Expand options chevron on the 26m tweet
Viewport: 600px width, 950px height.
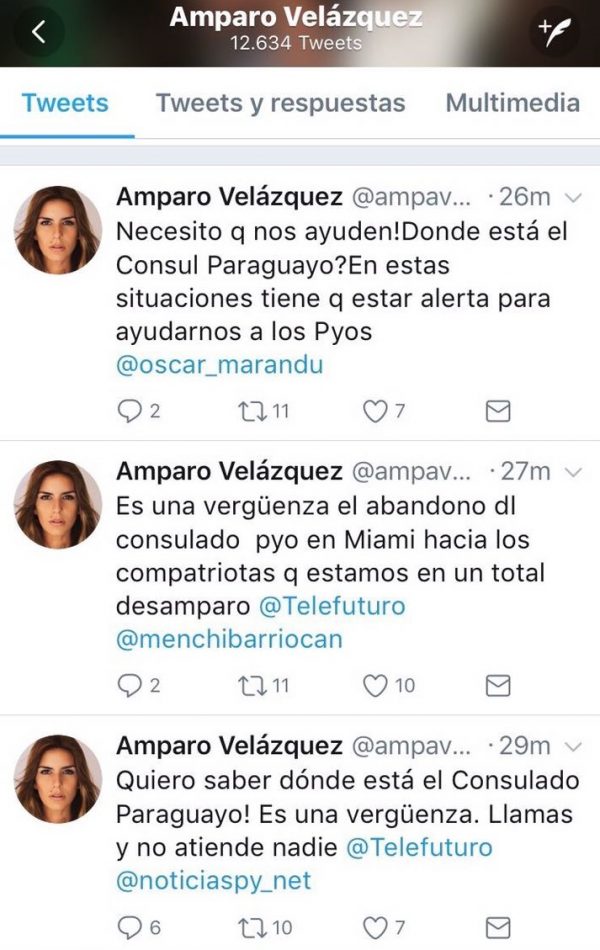(x=573, y=197)
